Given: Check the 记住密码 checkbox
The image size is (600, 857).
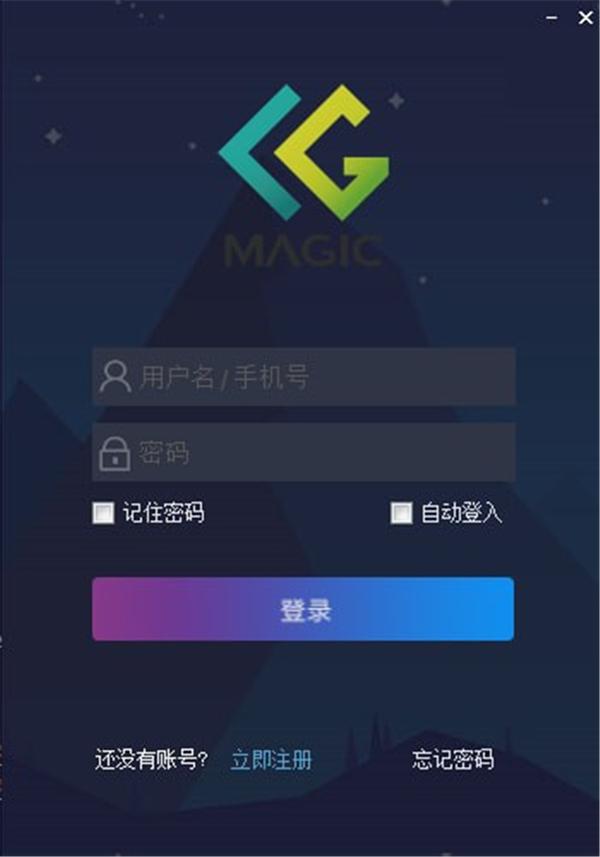Looking at the screenshot, I should click(x=102, y=514).
